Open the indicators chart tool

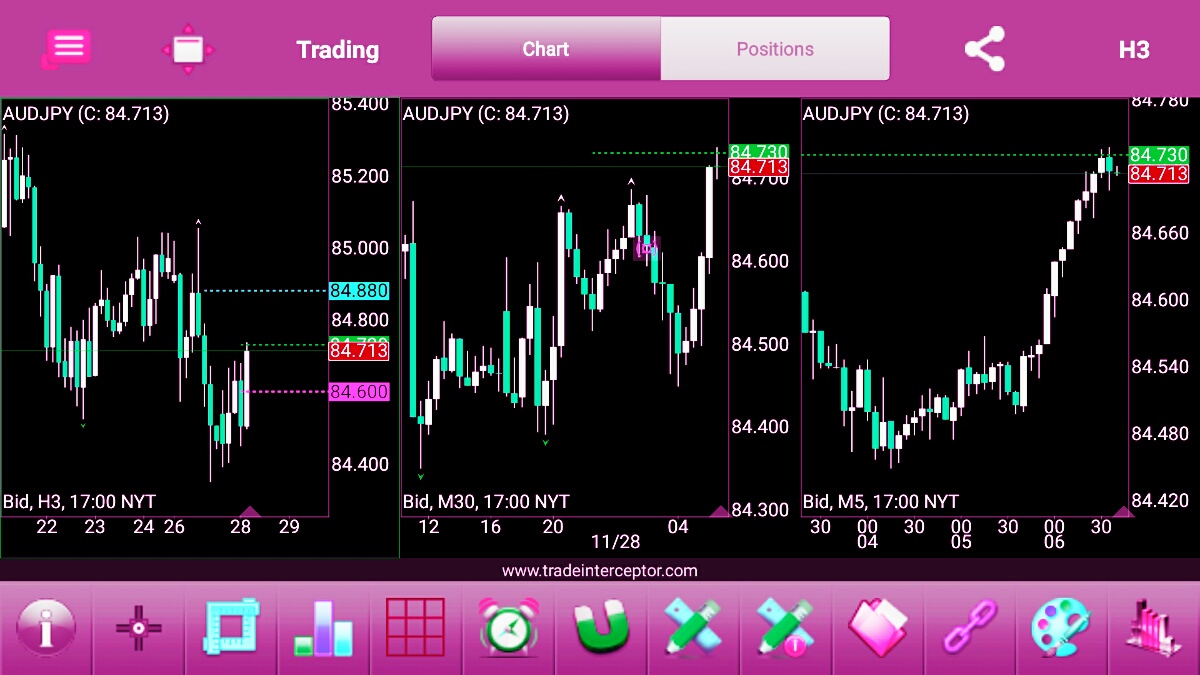coord(1152,628)
